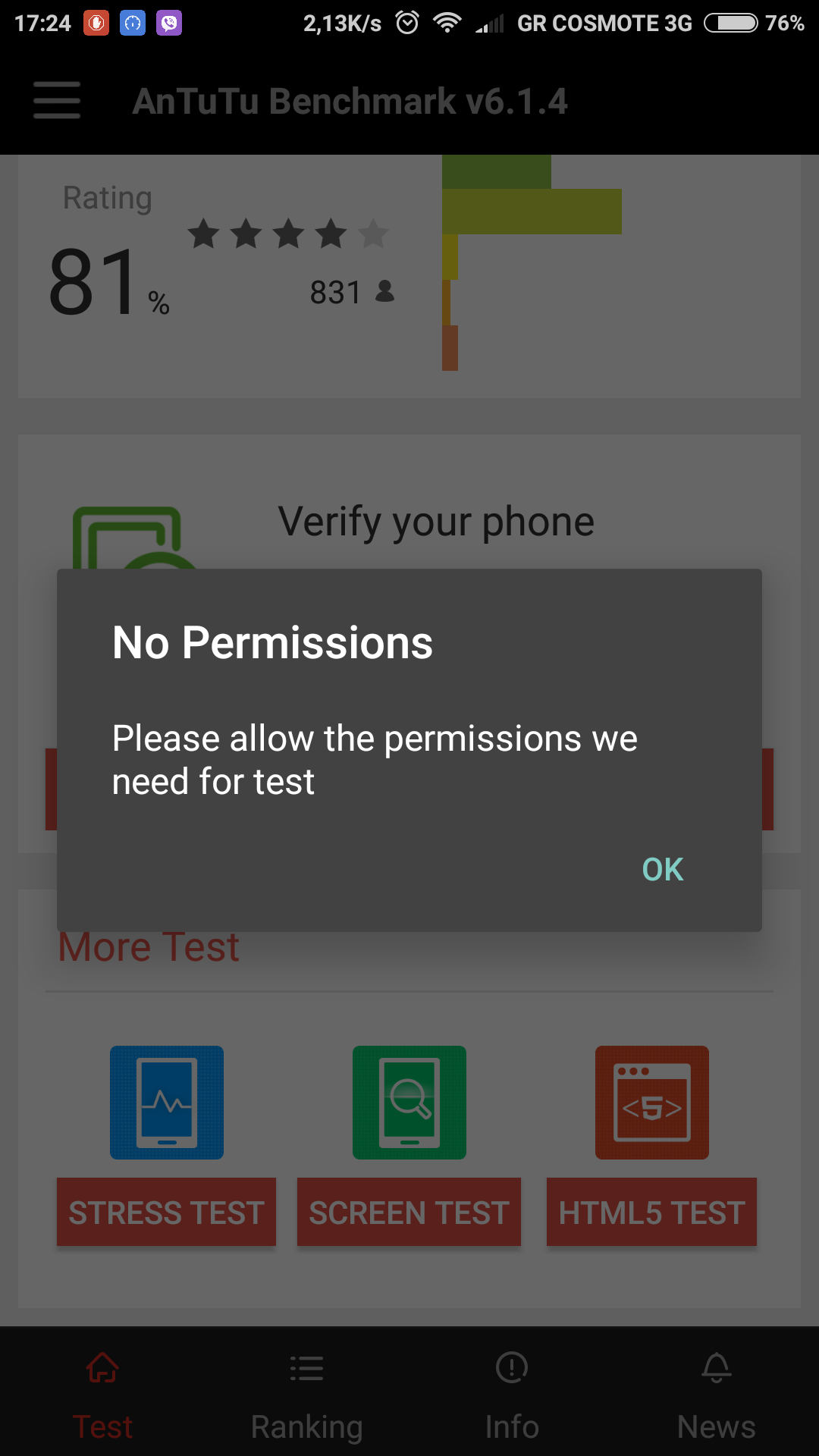Screen dimensions: 819x1456
Task: Switch to the Ranking tab
Action: tap(307, 1396)
